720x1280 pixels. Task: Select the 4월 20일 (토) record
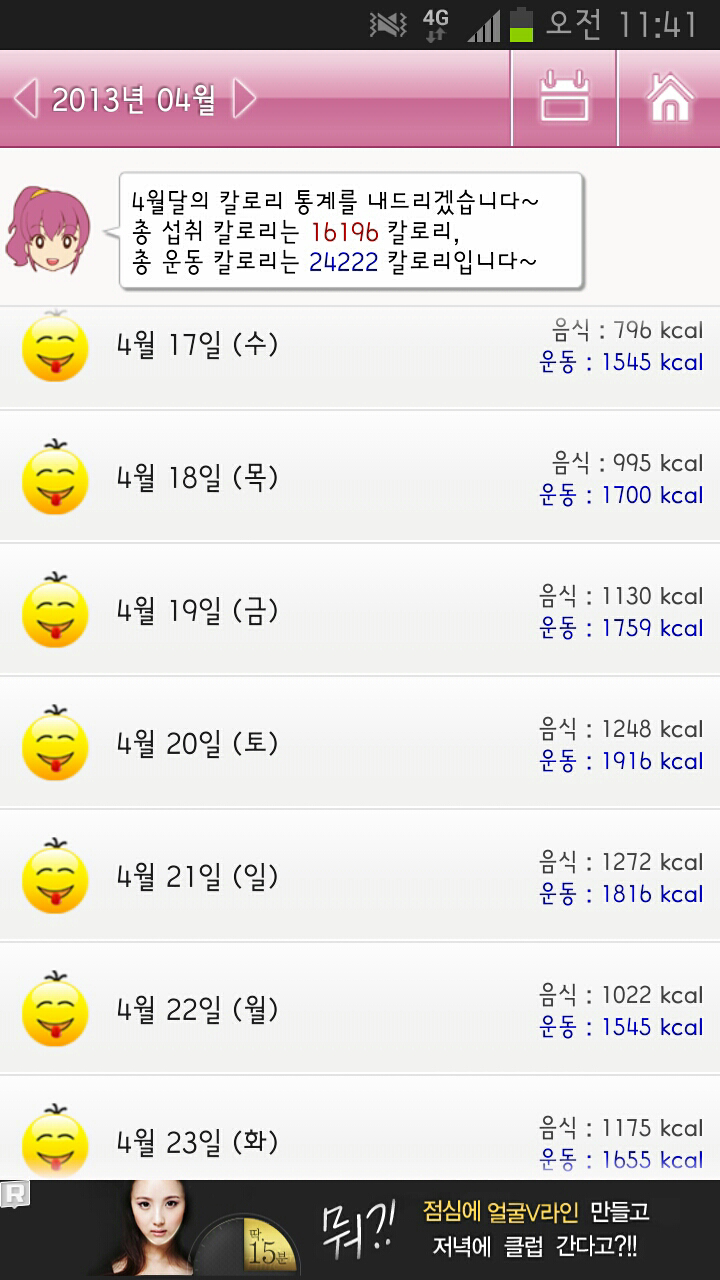(x=360, y=743)
